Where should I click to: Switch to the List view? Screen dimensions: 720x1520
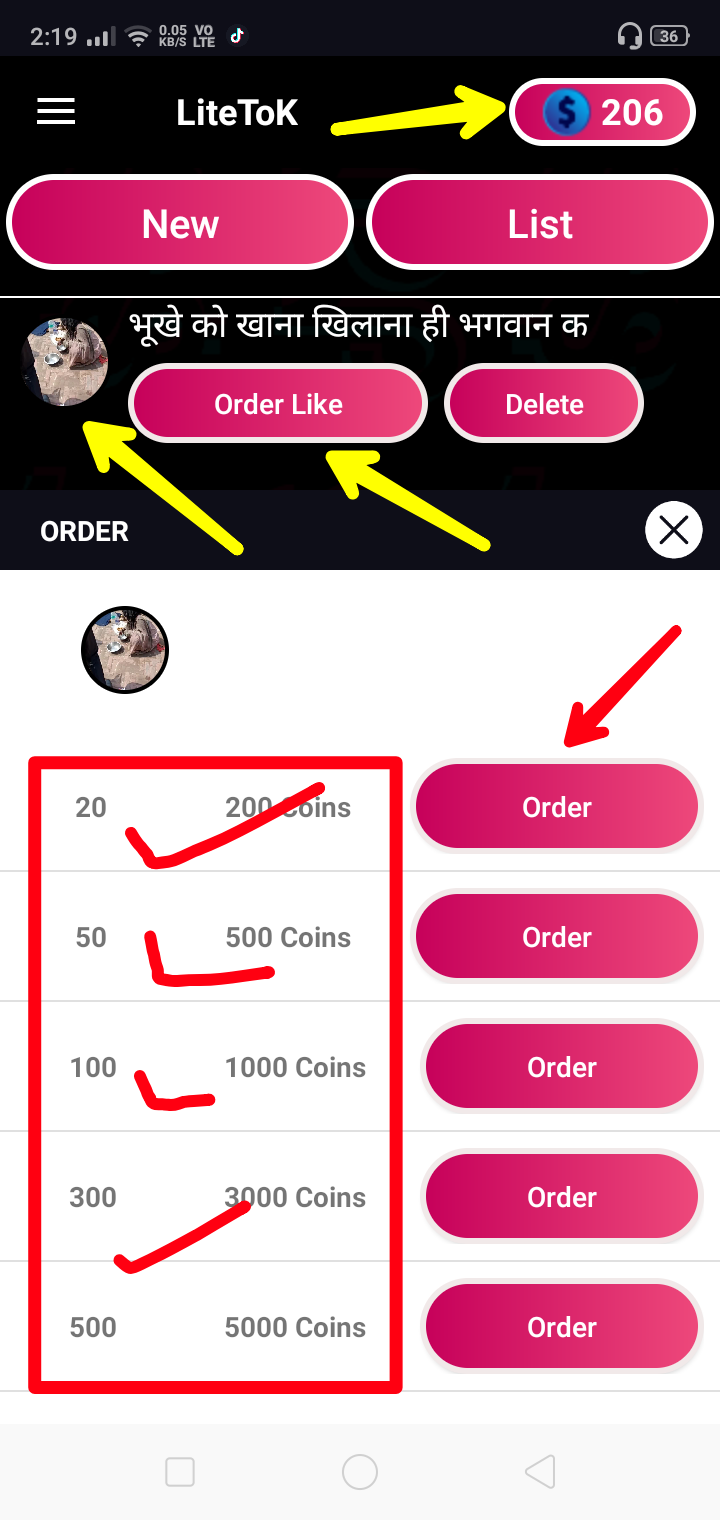(x=540, y=223)
